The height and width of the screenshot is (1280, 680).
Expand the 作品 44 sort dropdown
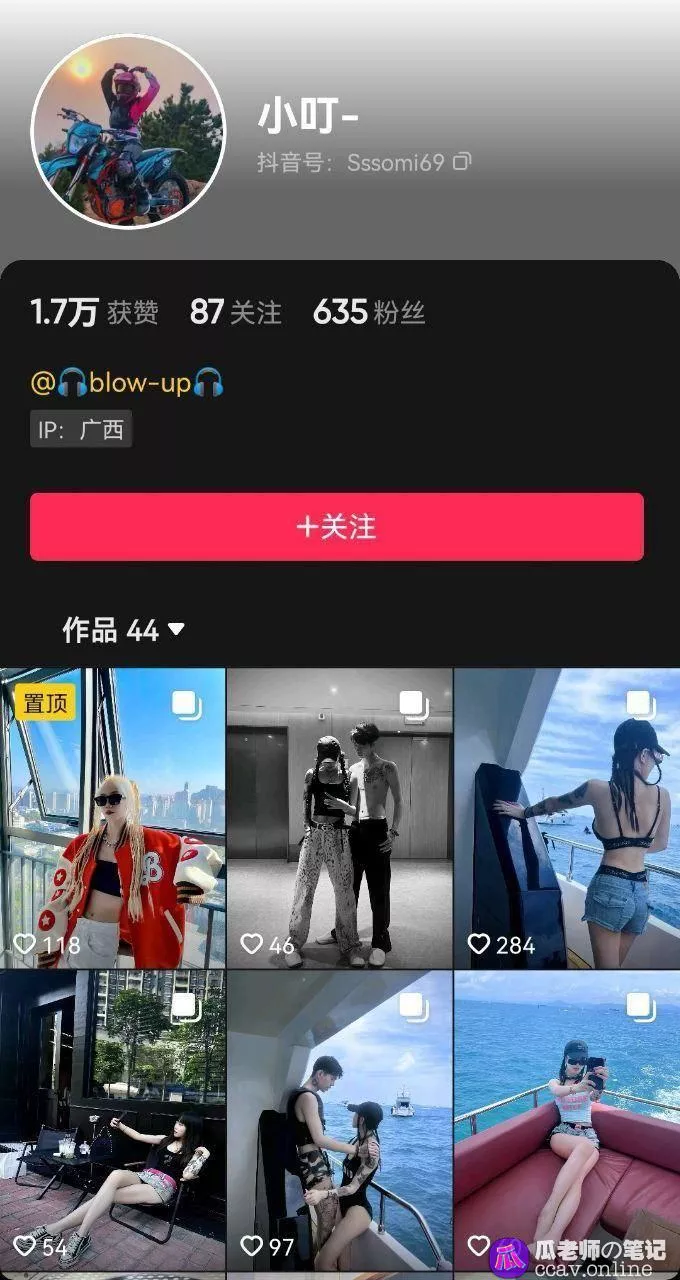coord(176,630)
